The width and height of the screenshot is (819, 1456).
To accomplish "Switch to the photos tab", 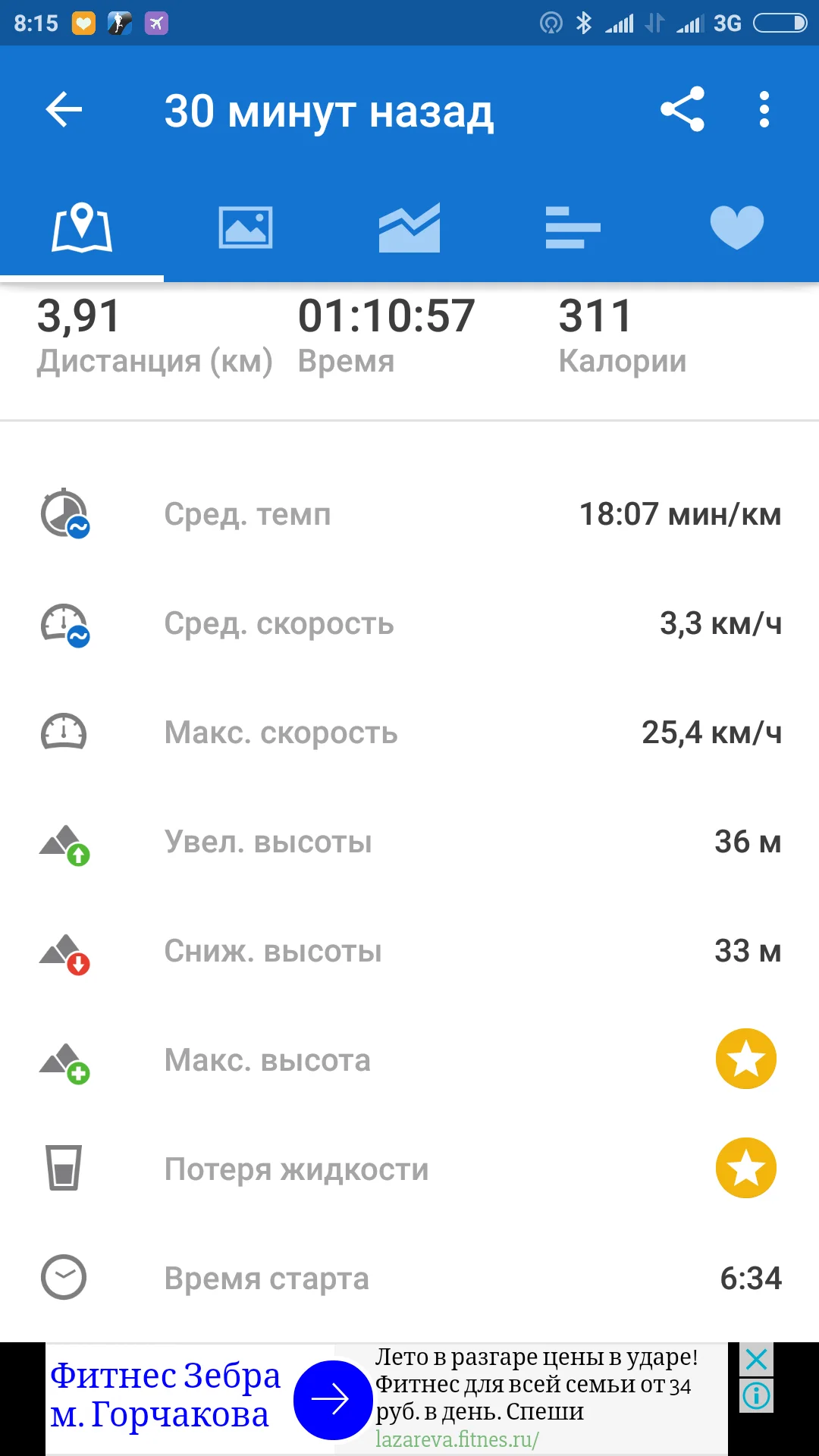I will pos(246,227).
